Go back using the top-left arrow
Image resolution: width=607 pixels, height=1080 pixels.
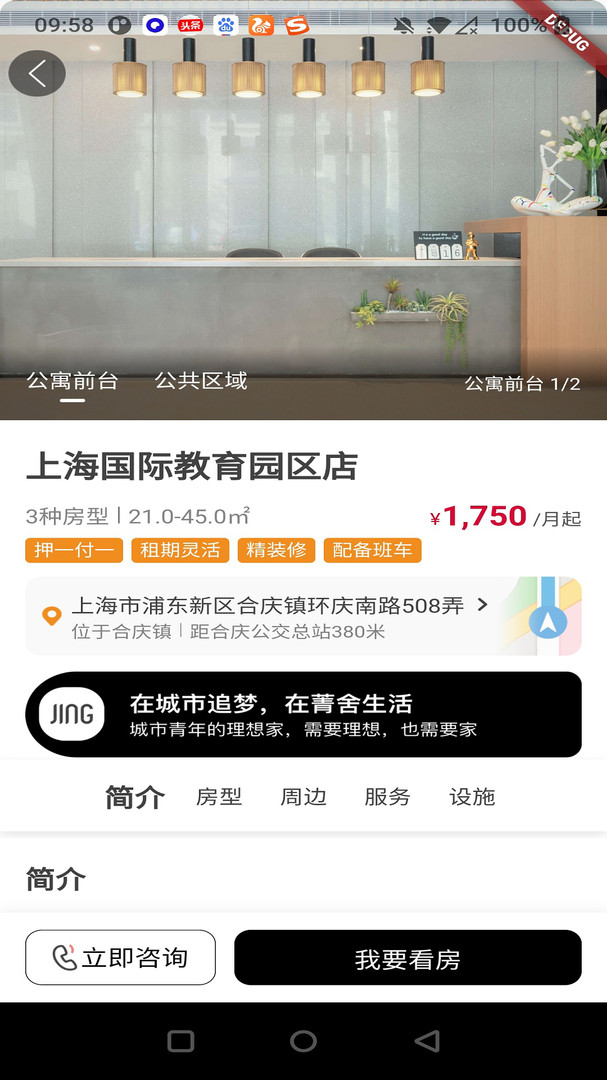[37, 74]
